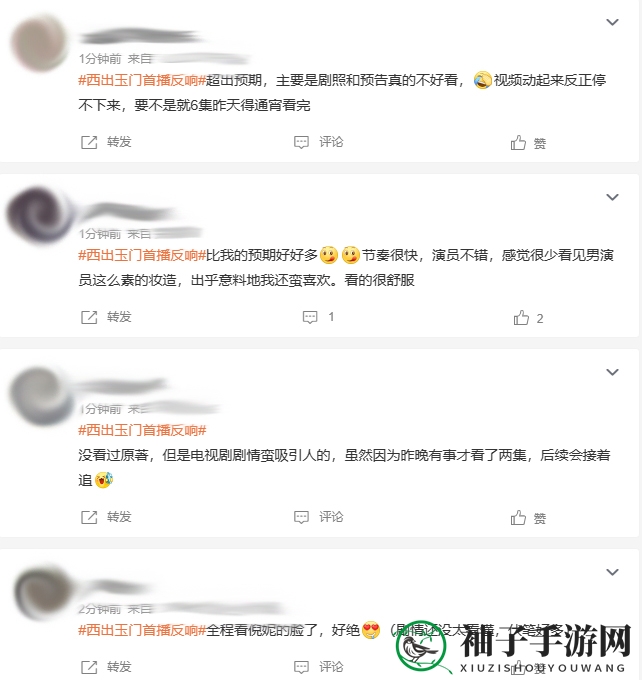Like the post starting with 超出预期
This screenshot has height=680, width=642.
[529, 143]
